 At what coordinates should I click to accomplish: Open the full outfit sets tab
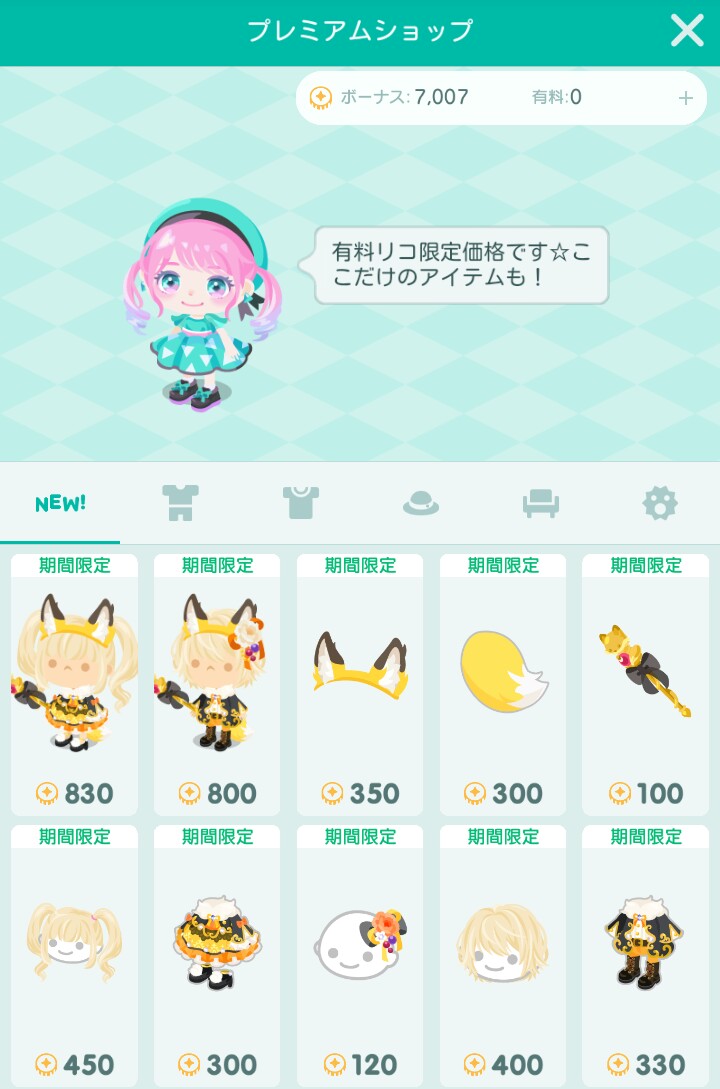click(x=181, y=504)
